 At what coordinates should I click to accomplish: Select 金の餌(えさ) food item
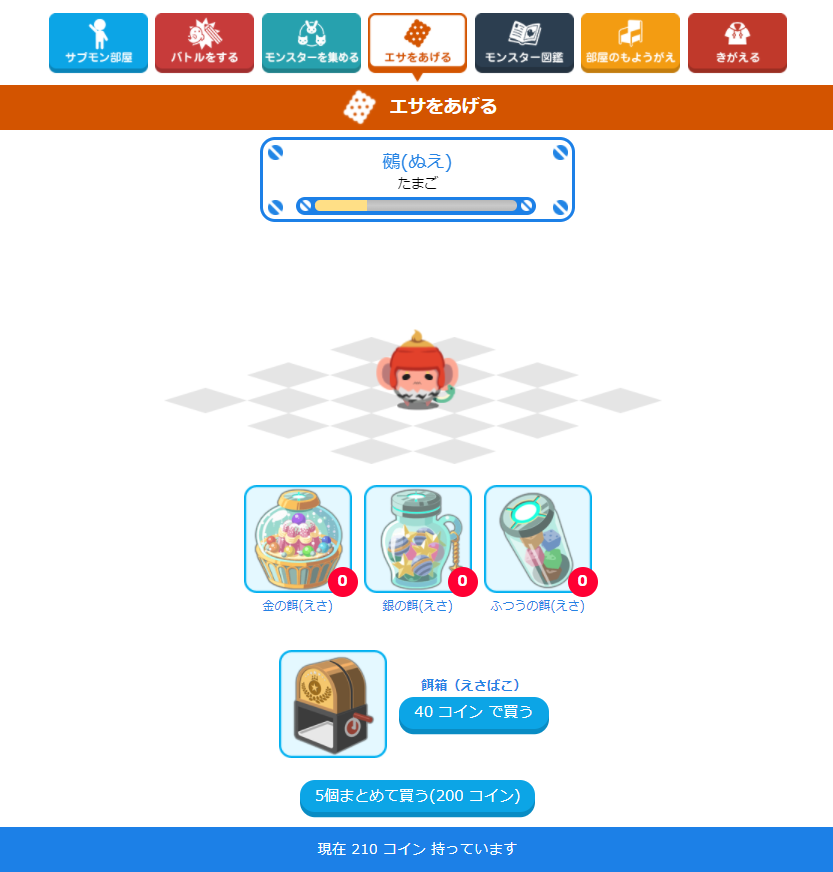[298, 539]
